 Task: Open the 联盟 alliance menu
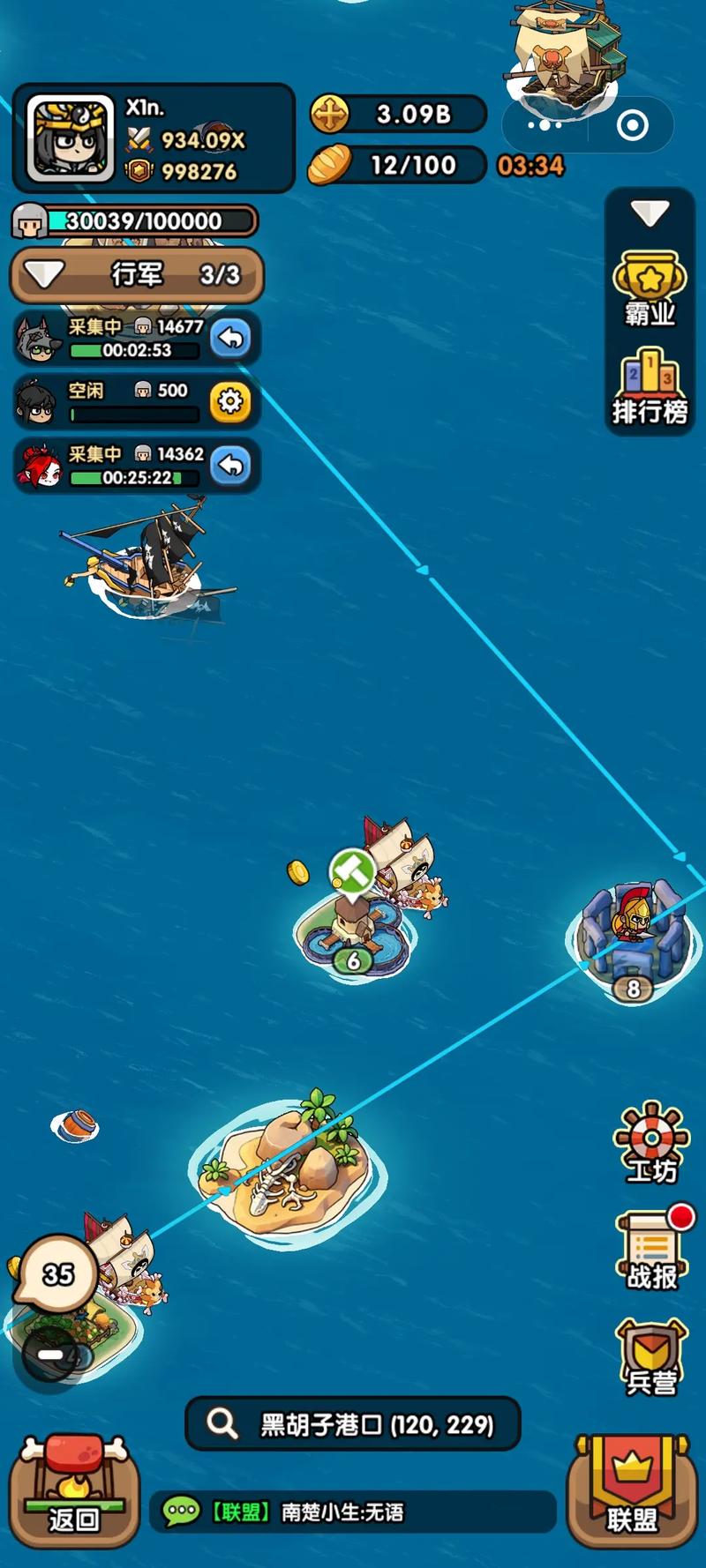[x=632, y=1490]
